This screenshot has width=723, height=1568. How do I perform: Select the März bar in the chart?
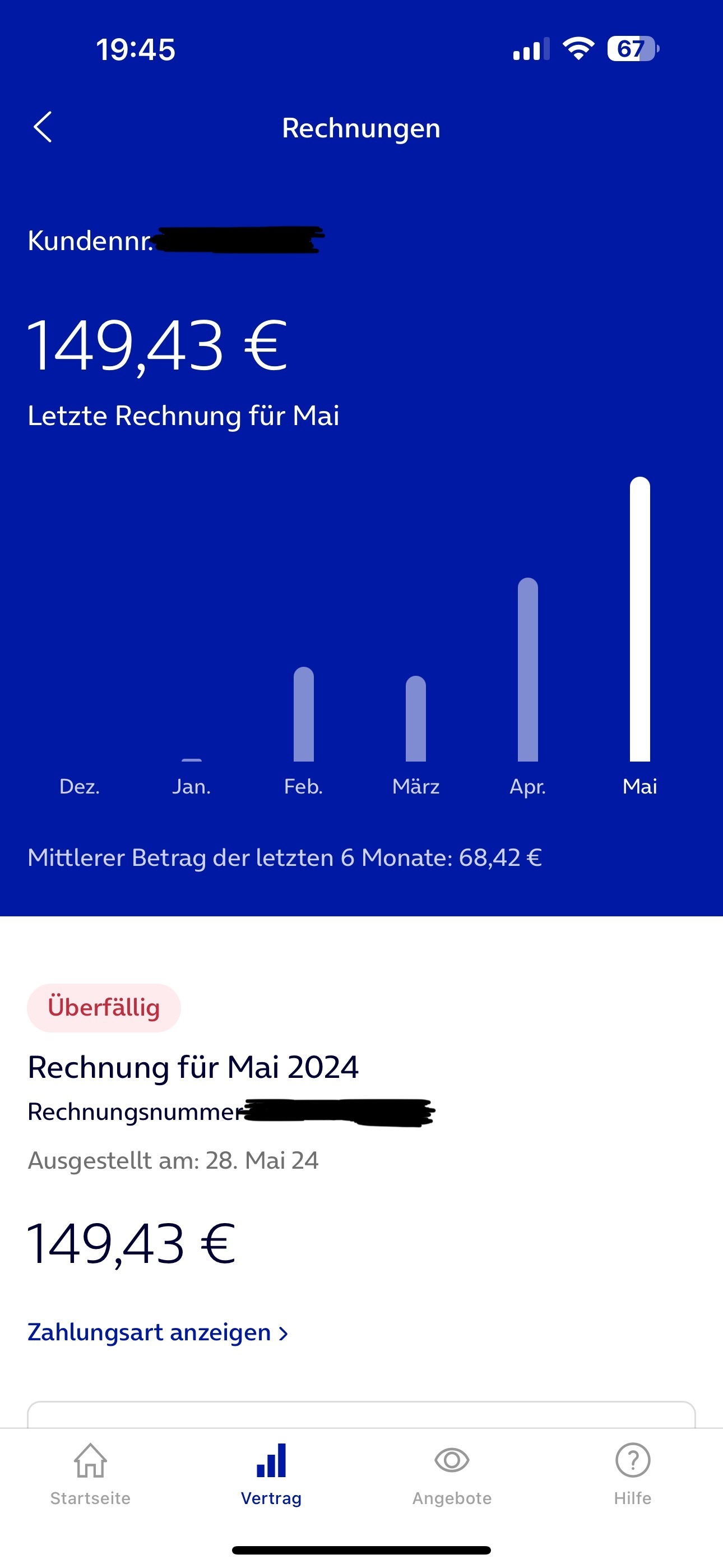[416, 718]
